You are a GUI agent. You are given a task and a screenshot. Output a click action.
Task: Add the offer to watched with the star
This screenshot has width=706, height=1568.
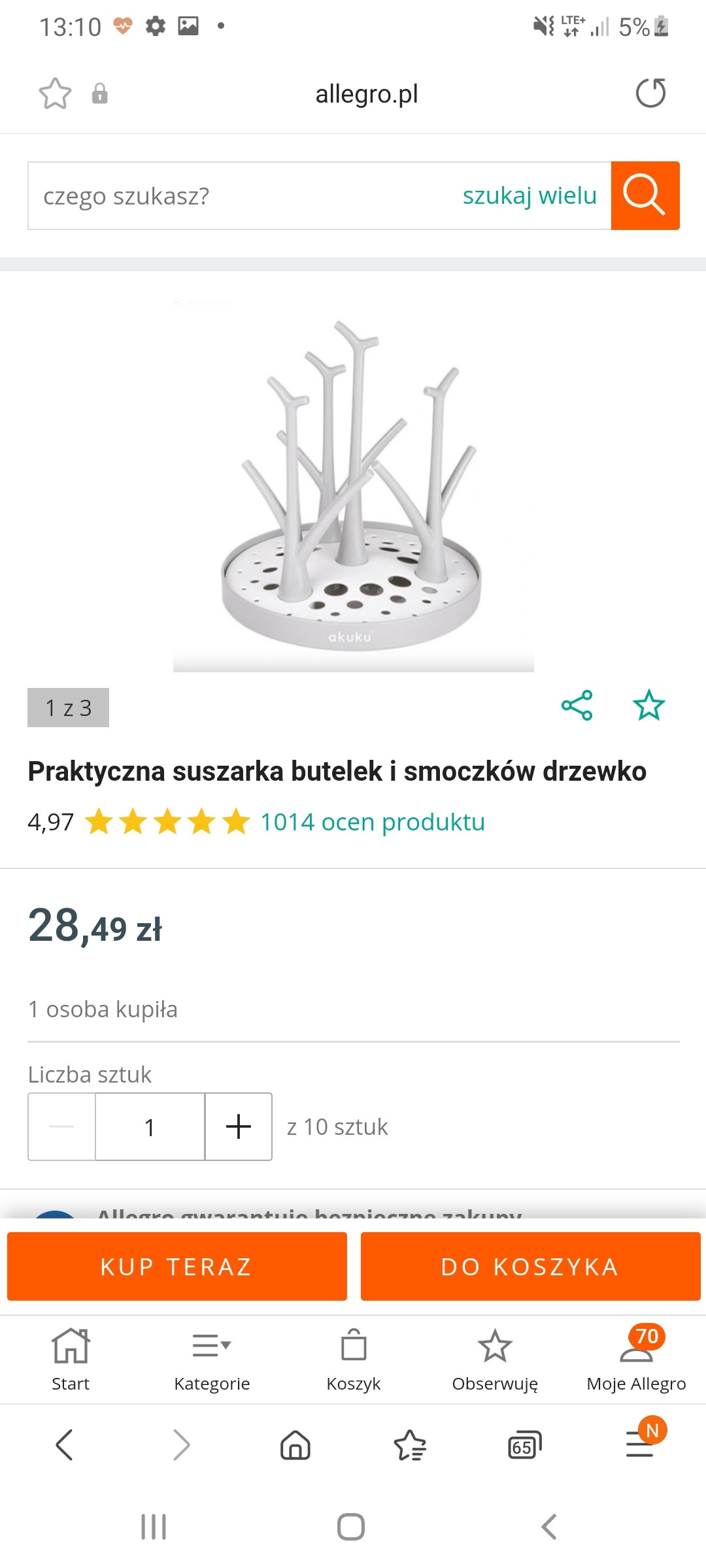tap(648, 706)
